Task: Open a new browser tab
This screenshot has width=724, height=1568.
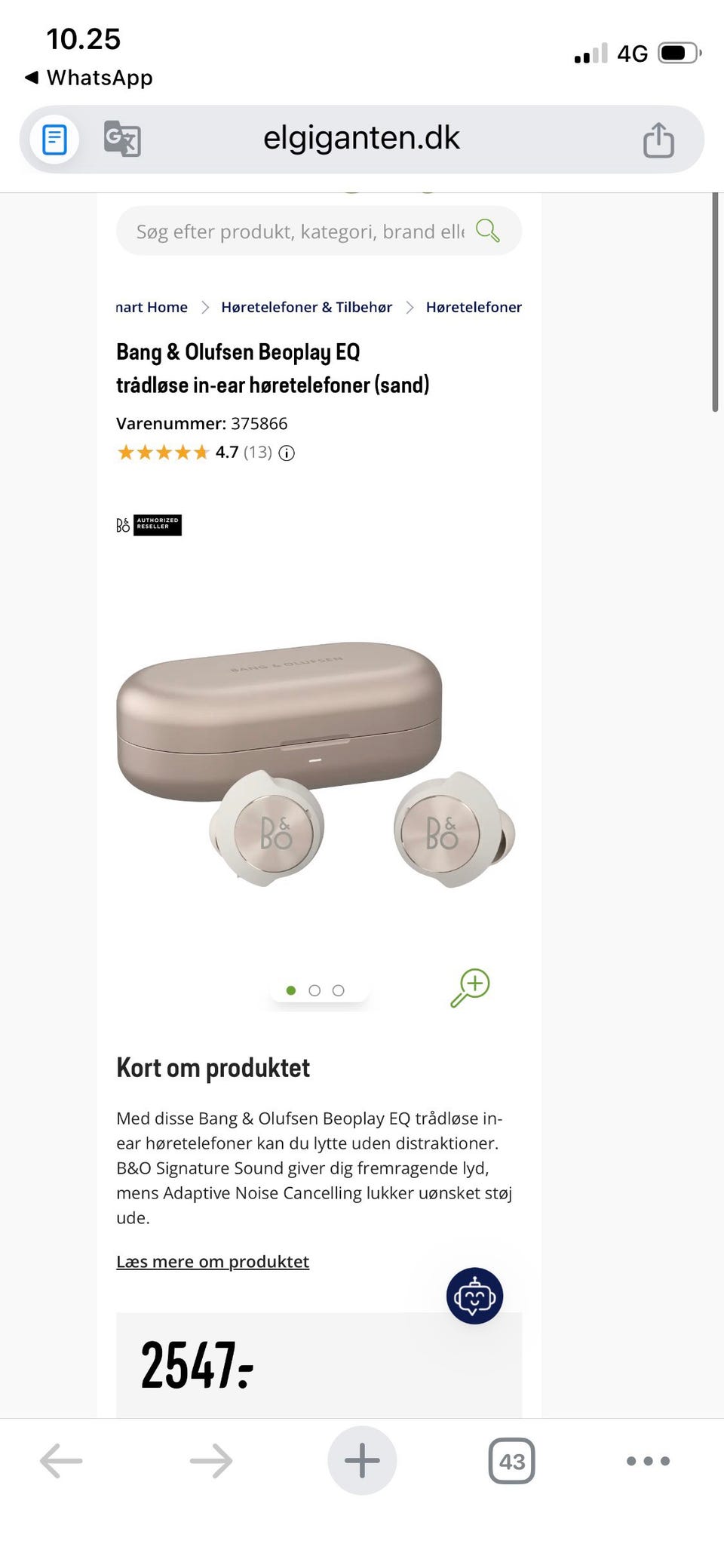Action: [362, 1461]
